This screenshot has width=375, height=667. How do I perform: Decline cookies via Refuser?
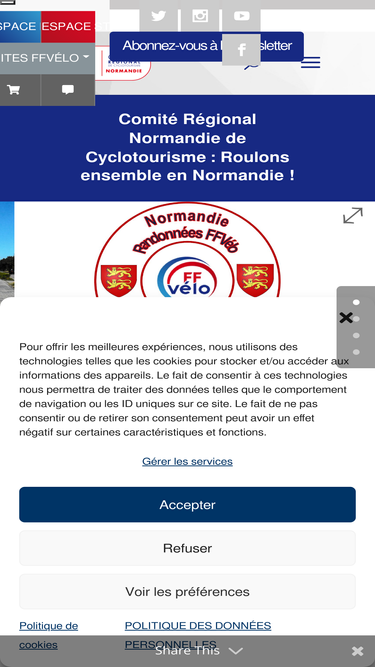click(187, 548)
